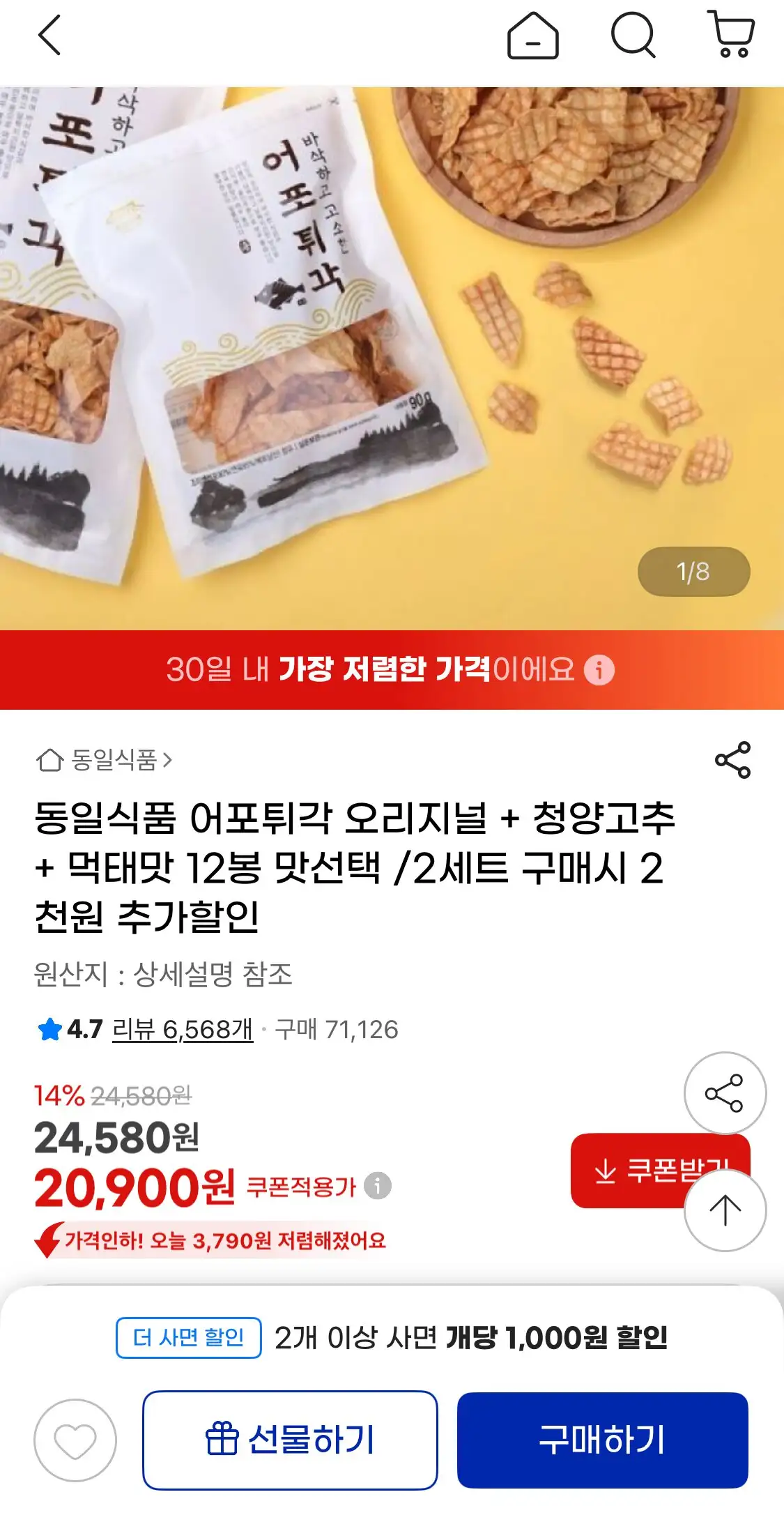The height and width of the screenshot is (1522, 784).
Task: Open search from the top bar
Action: (633, 36)
